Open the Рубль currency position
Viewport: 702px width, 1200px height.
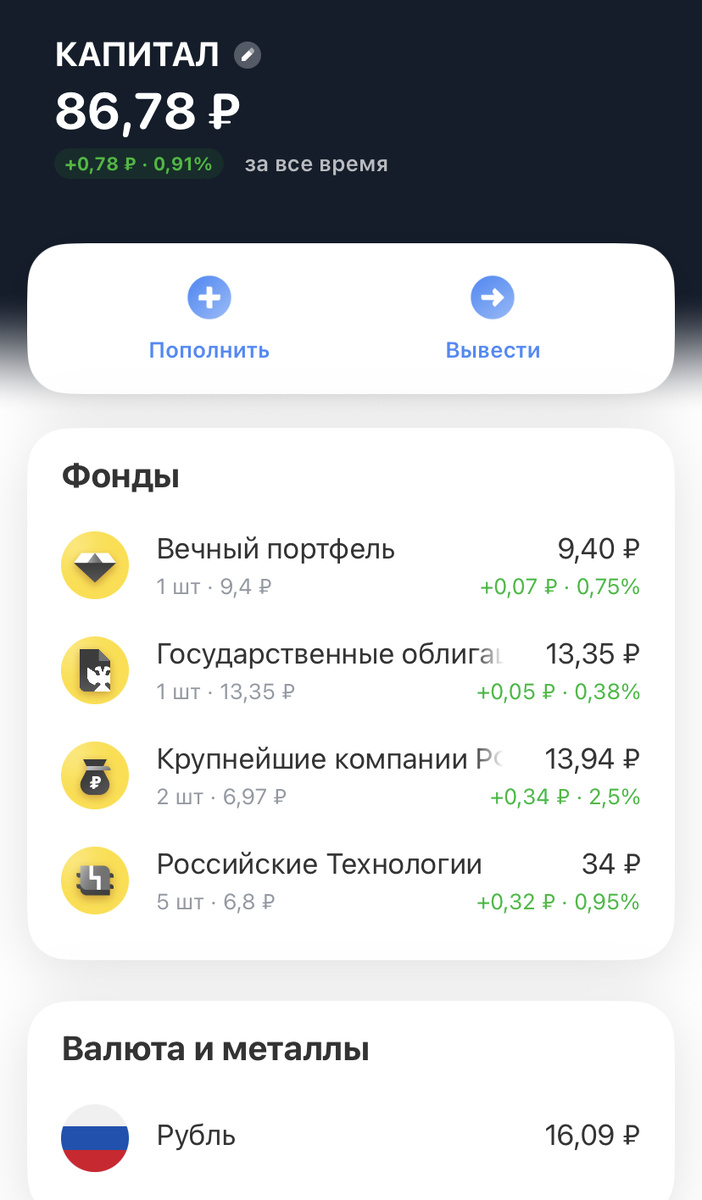[350, 1136]
